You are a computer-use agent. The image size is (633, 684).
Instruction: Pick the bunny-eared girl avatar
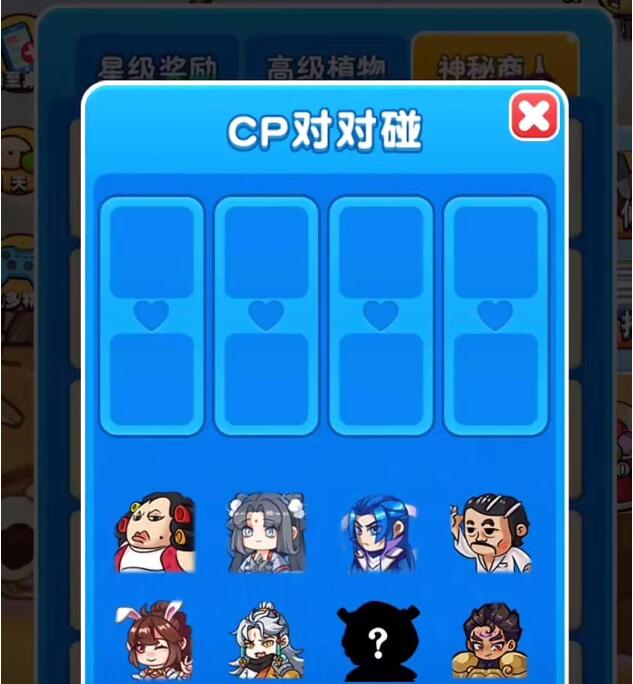point(154,640)
